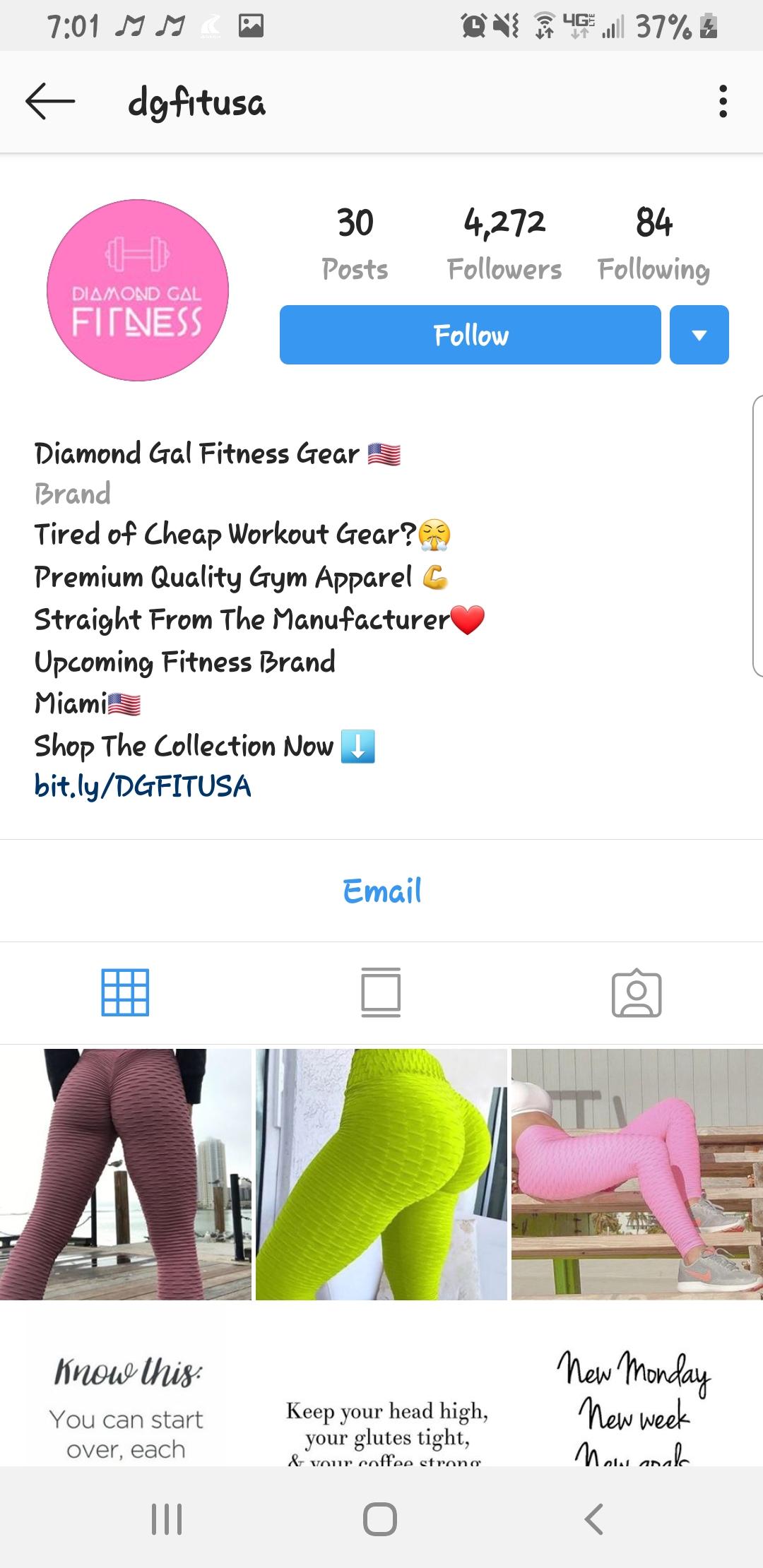Viewport: 763px width, 1568px height.
Task: View the 84 Following list
Action: coord(653,244)
